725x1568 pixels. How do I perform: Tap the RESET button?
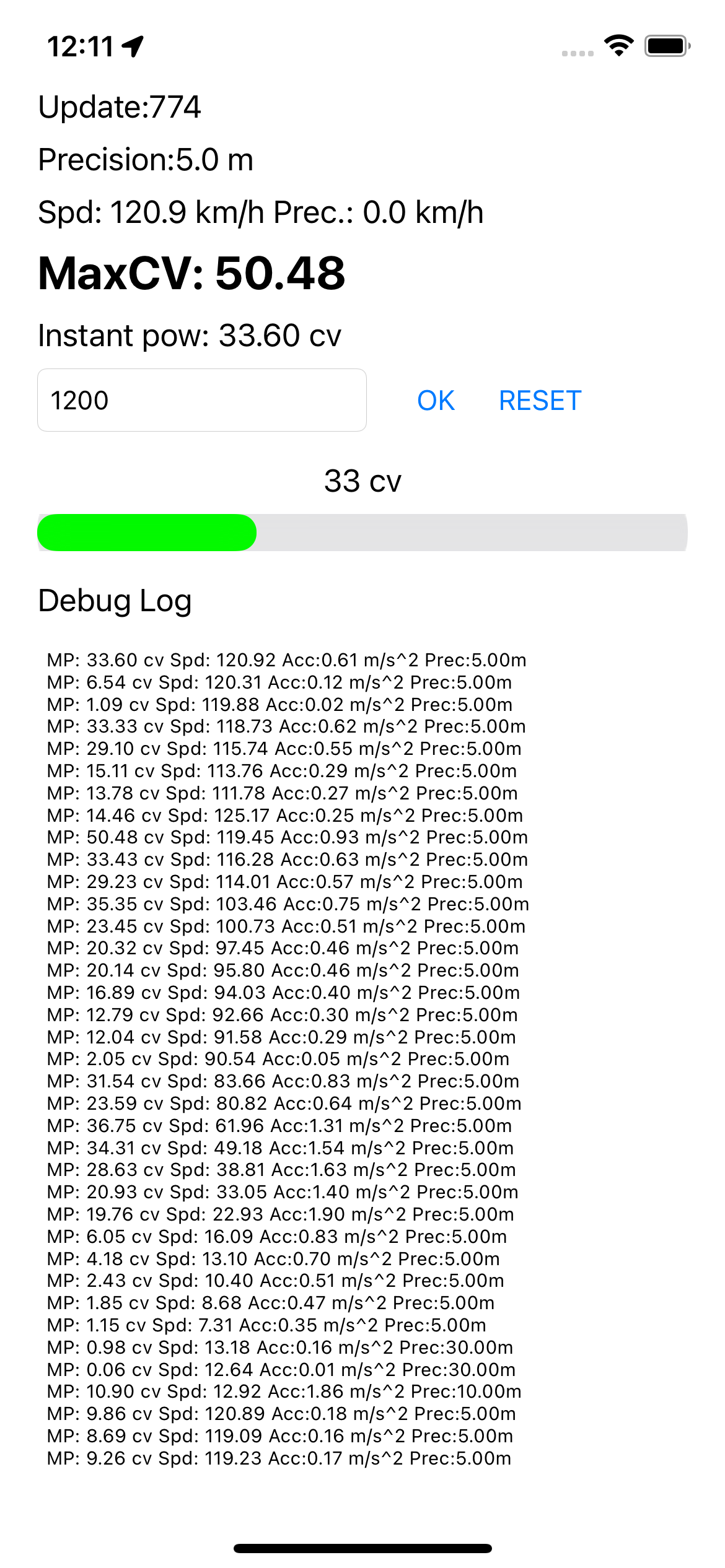[x=540, y=401]
